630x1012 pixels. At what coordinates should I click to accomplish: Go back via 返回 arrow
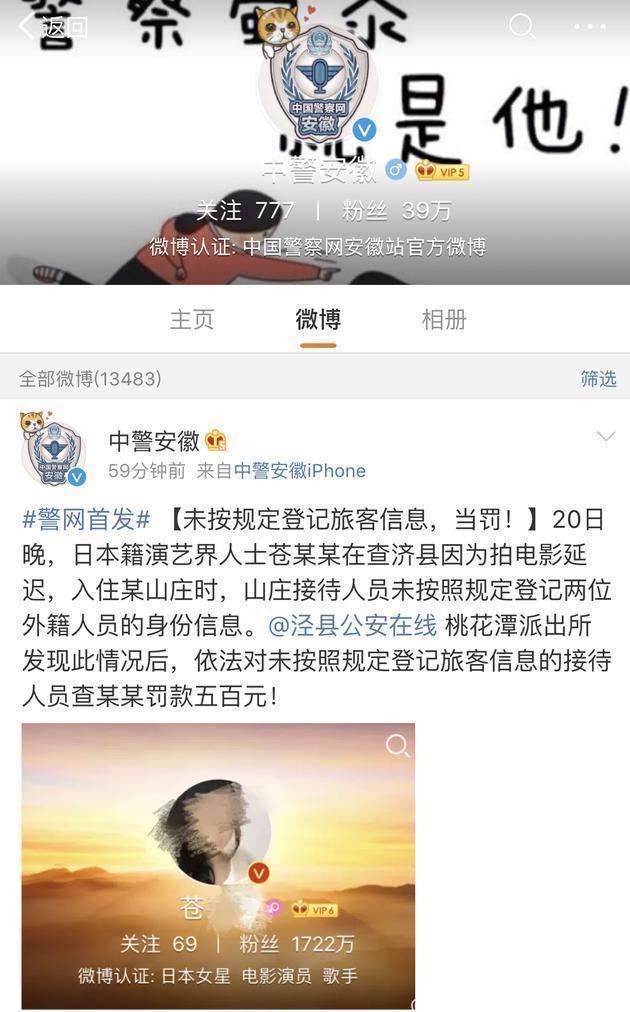pyautogui.click(x=52, y=26)
